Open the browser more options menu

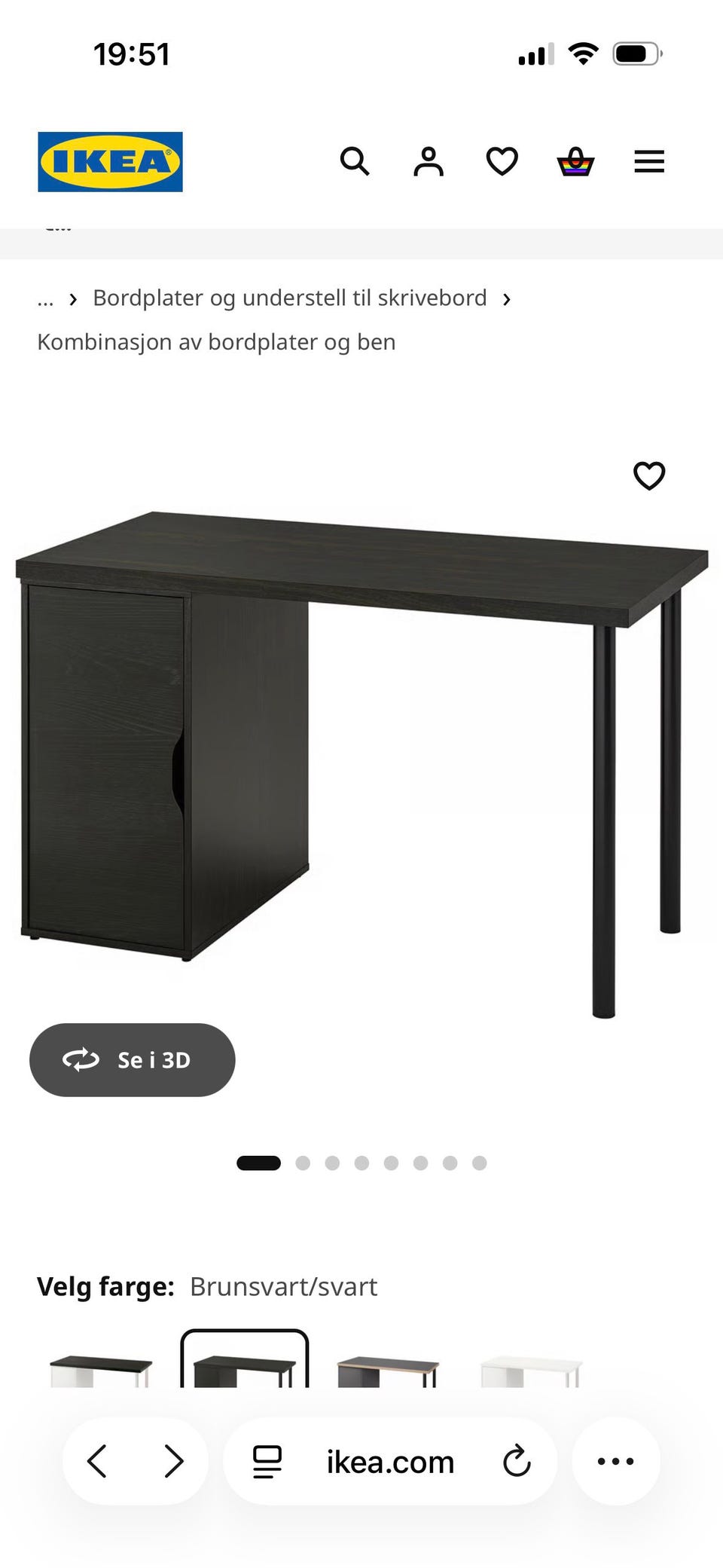616,1461
